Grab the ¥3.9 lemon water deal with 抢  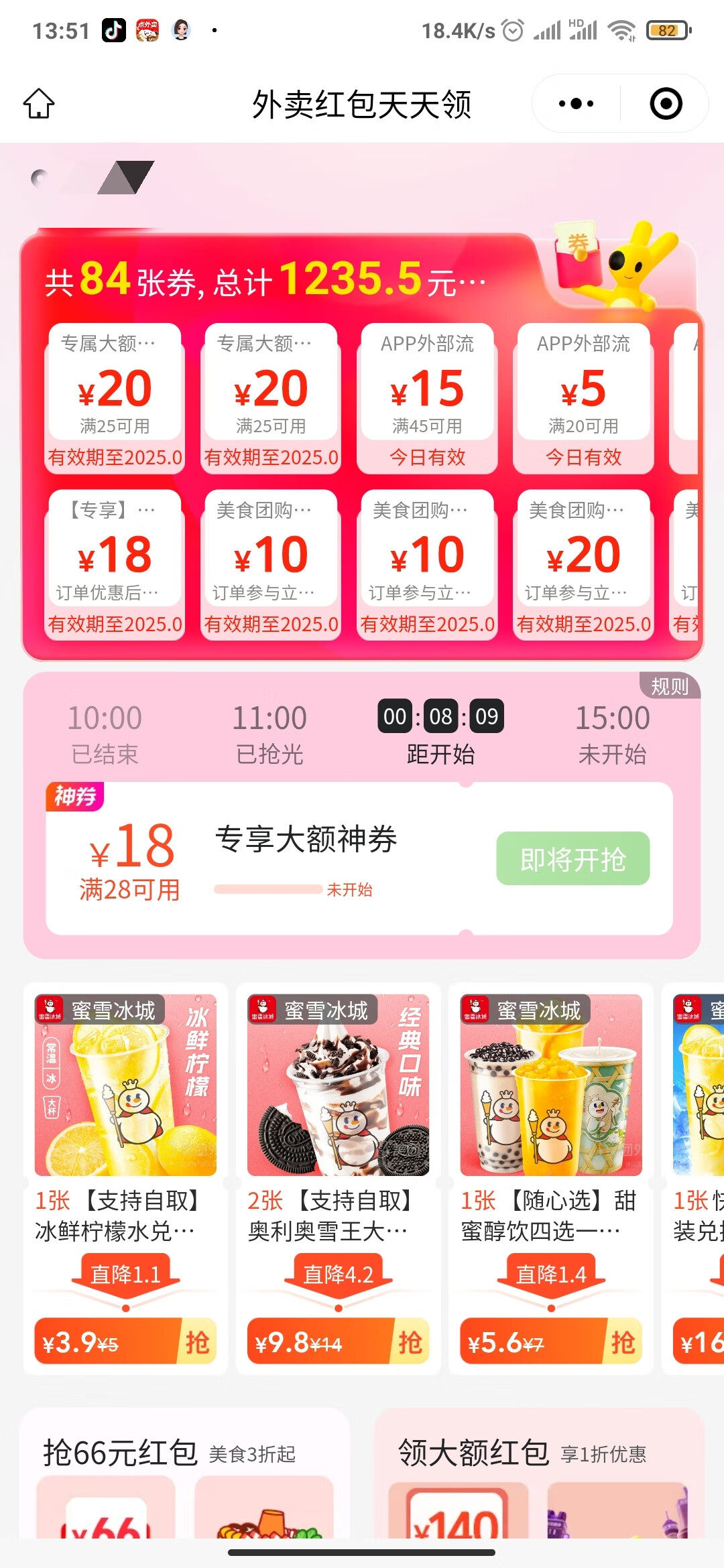click(197, 1342)
